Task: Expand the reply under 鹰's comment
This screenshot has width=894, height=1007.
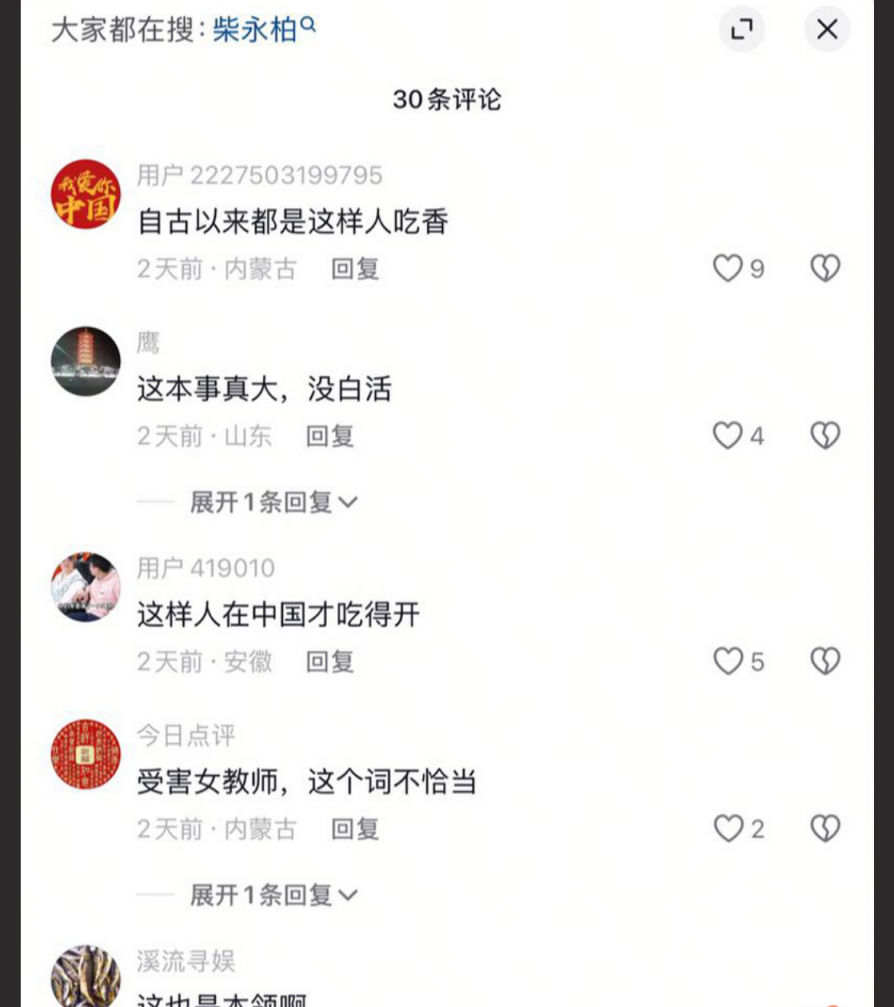Action: [x=263, y=502]
